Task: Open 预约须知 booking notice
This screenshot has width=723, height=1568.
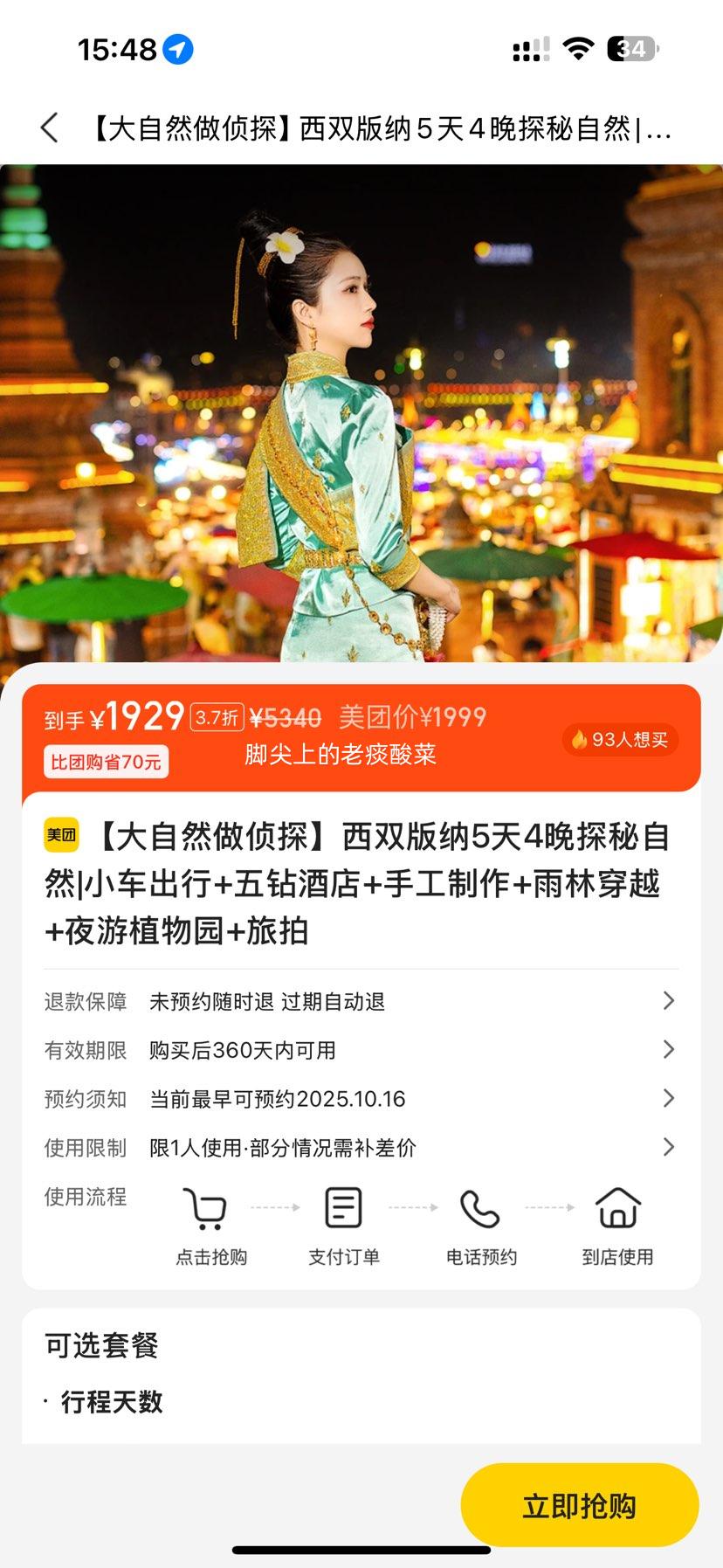Action: tap(361, 1099)
